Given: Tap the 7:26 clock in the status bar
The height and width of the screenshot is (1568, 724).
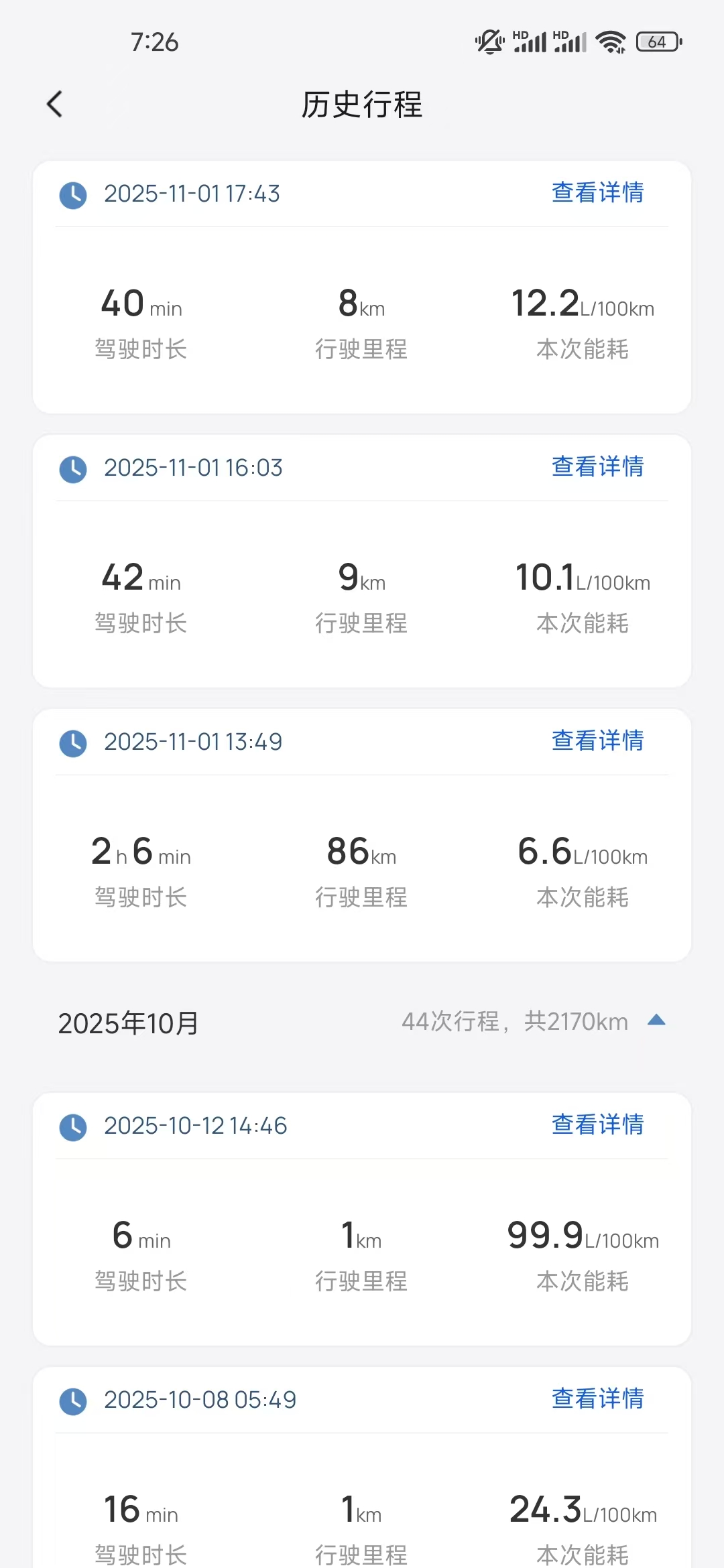Looking at the screenshot, I should [156, 42].
